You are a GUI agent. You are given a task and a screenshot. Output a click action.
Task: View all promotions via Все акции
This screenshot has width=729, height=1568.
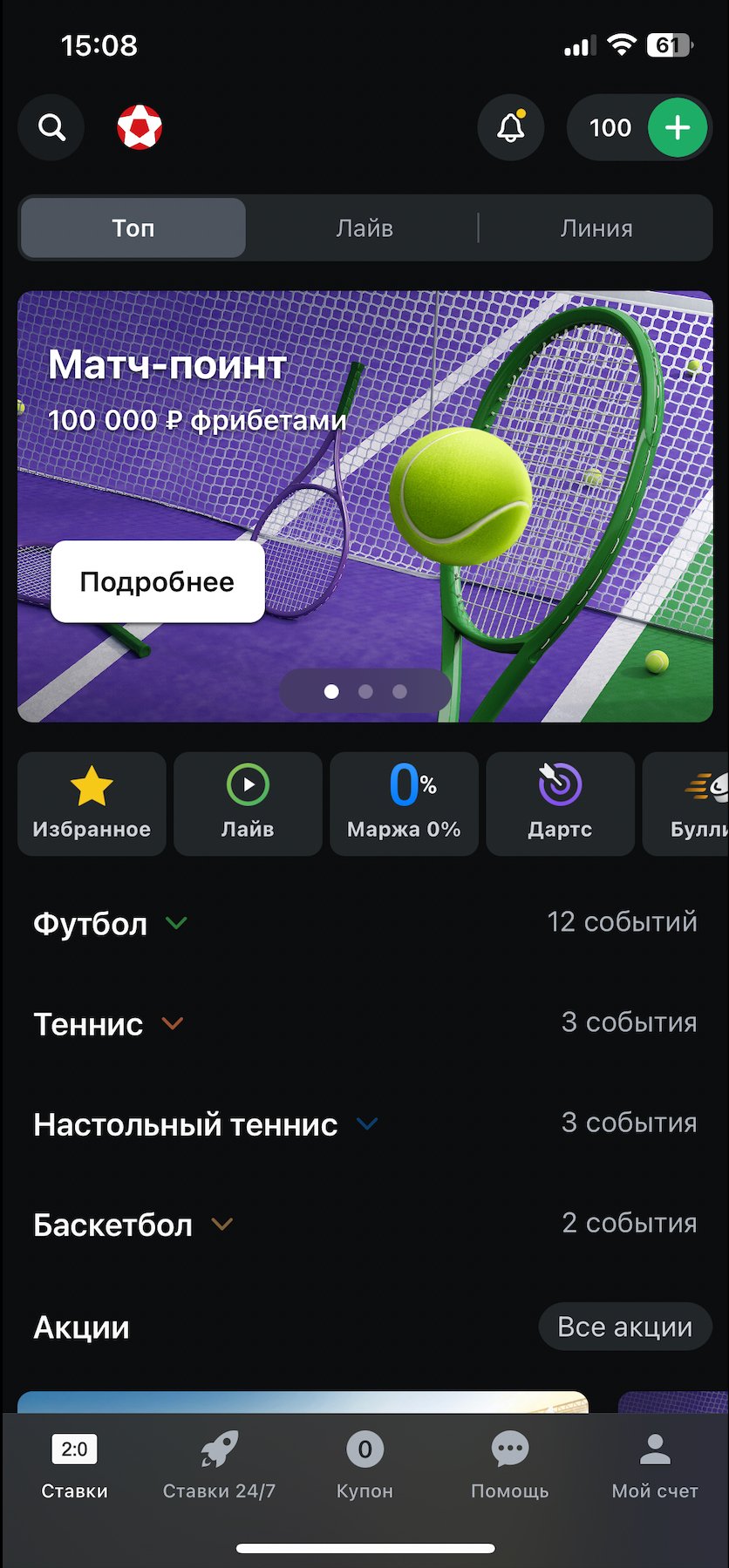(x=624, y=1327)
